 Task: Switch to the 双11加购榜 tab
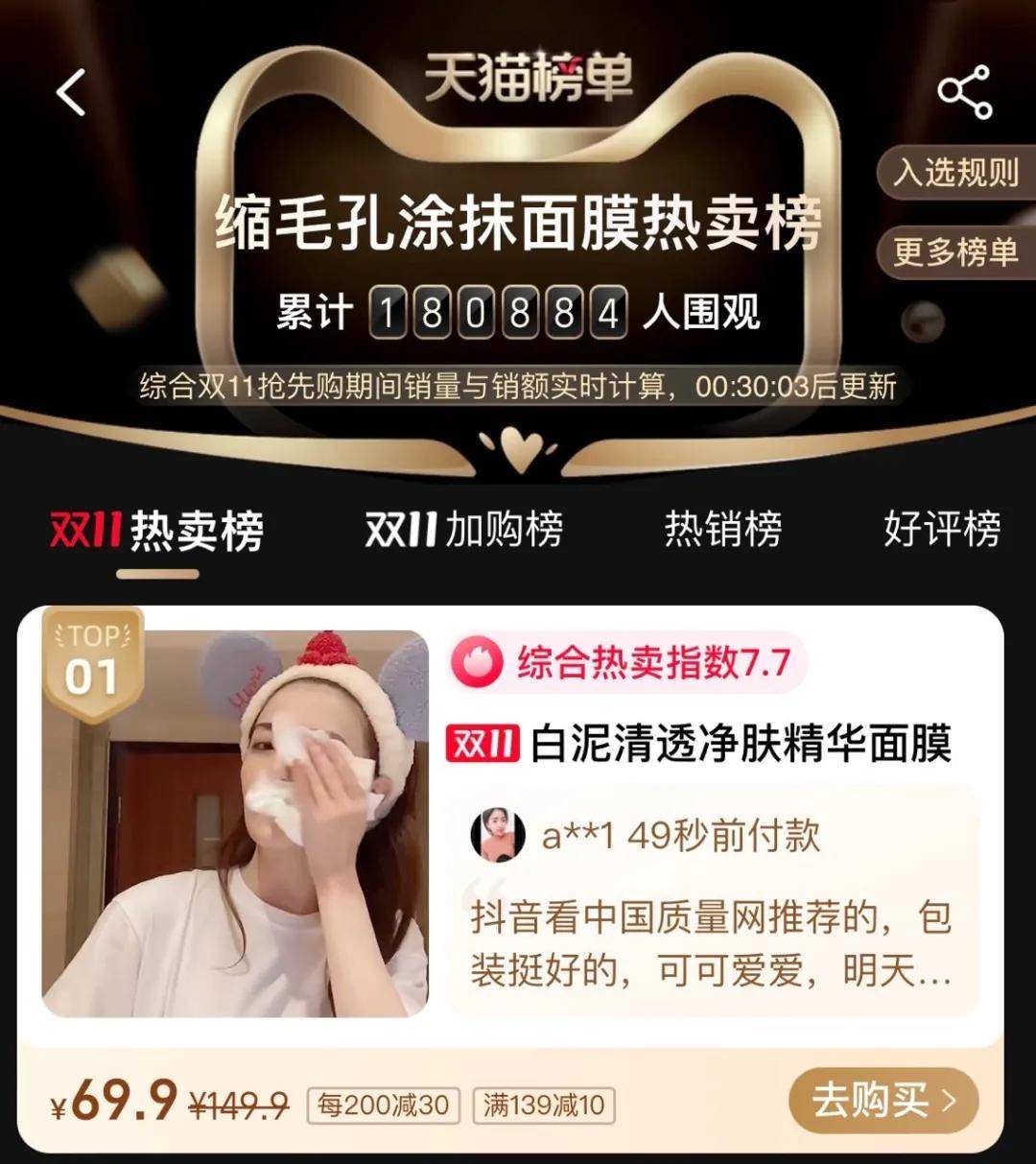pos(464,530)
